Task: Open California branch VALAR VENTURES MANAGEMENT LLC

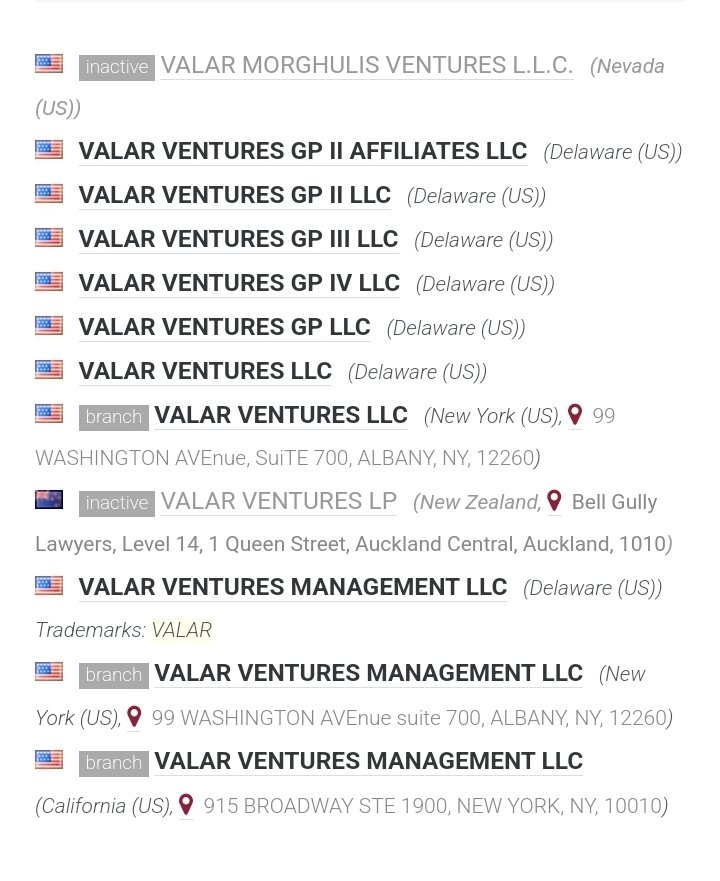Action: (x=368, y=761)
